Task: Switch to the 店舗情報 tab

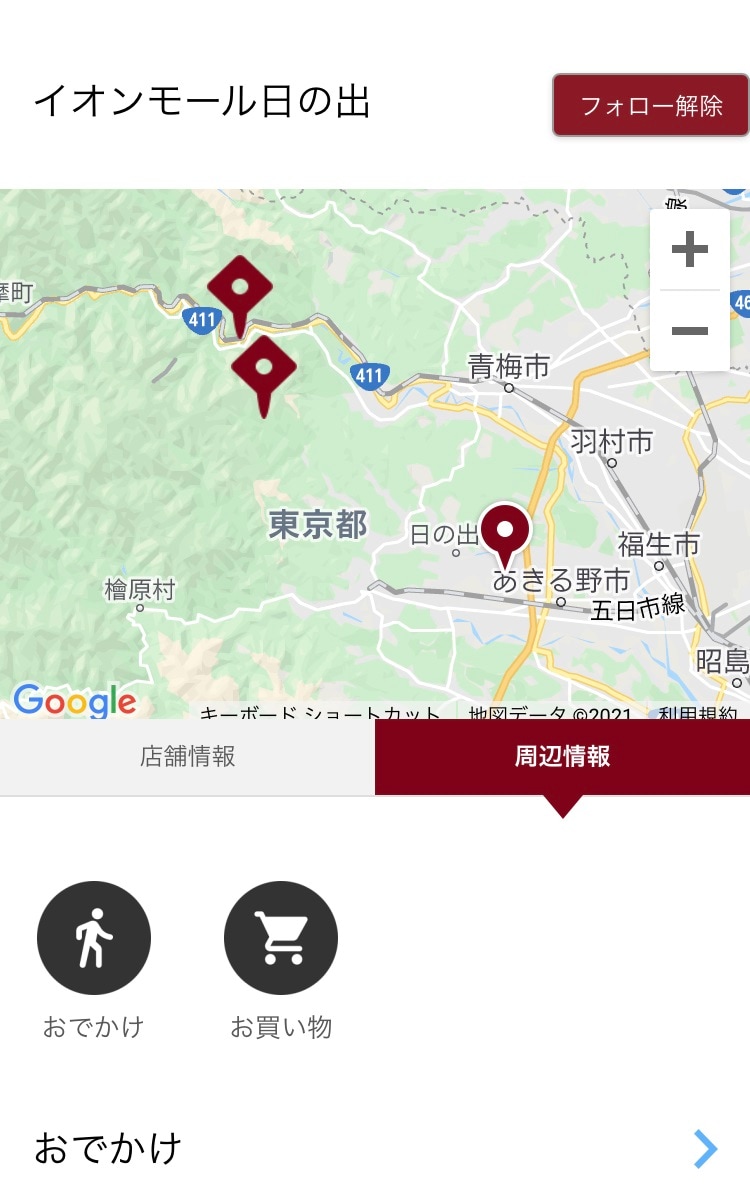Action: (187, 756)
